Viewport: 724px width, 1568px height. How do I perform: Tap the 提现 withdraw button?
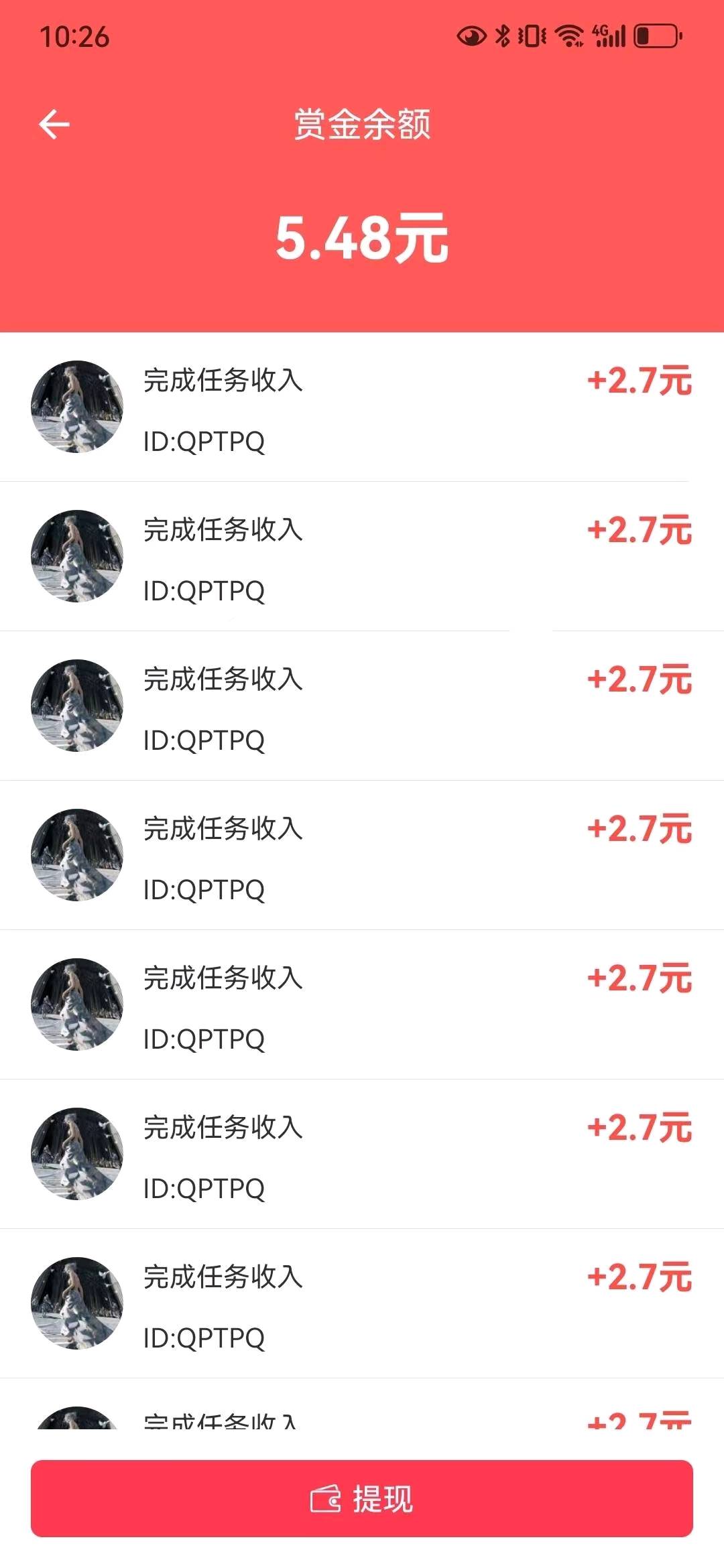362,1498
